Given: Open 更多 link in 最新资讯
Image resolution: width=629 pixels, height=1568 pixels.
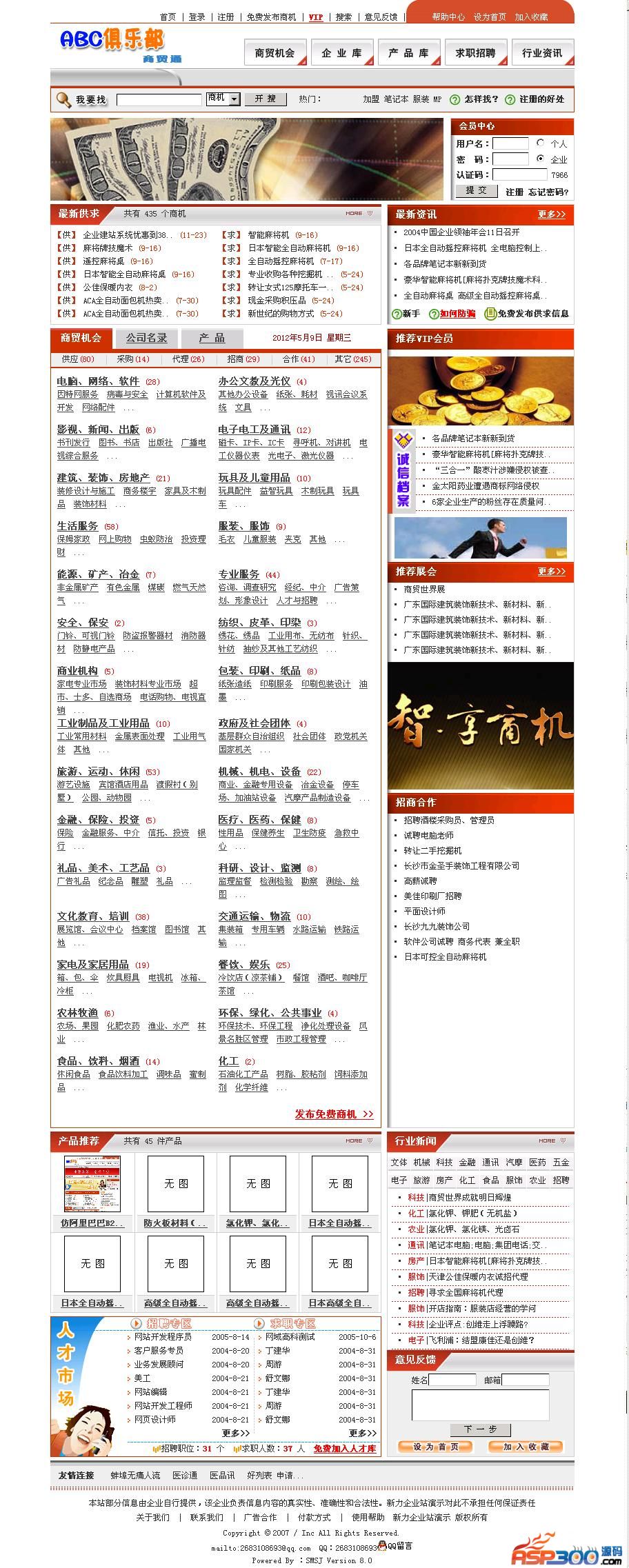Looking at the screenshot, I should tap(551, 214).
